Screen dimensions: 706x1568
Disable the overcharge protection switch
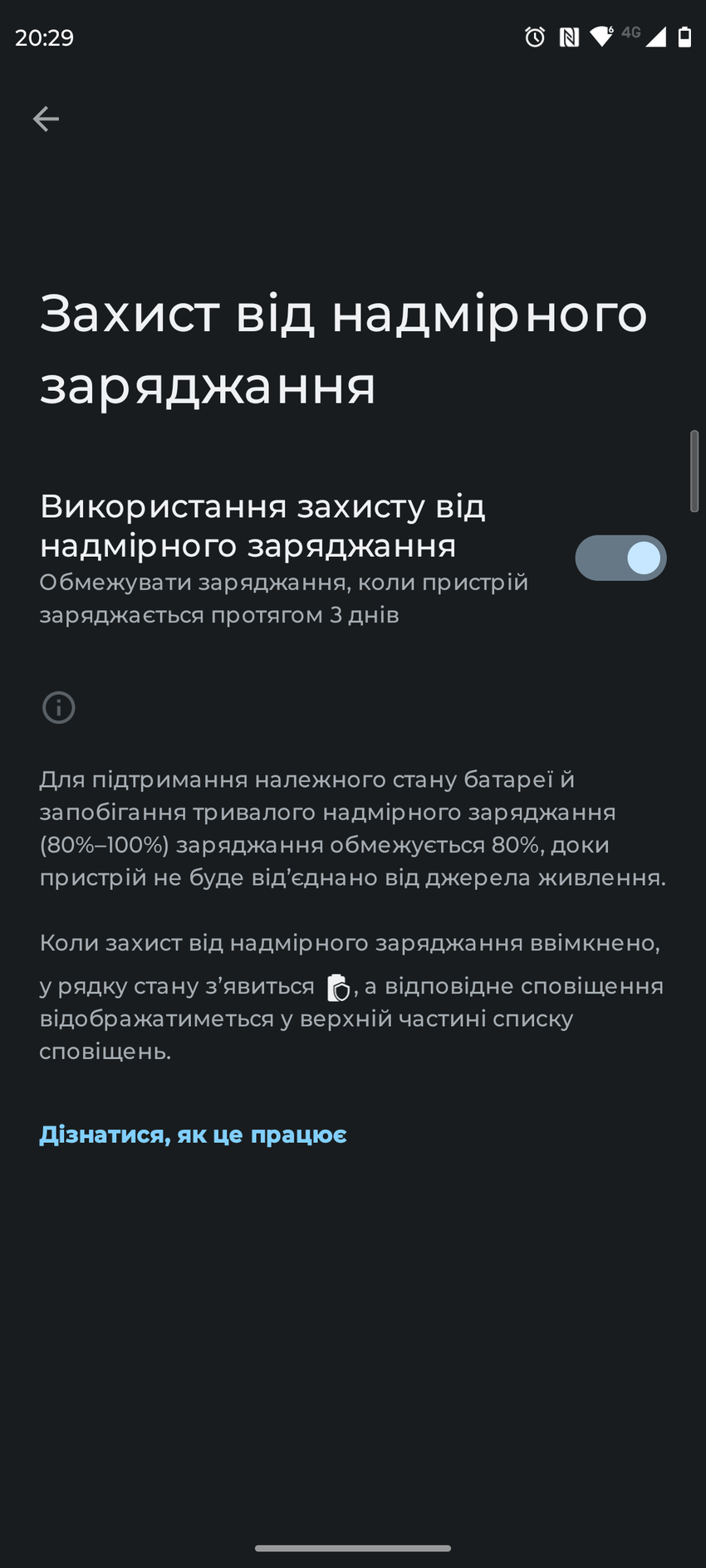coord(620,558)
